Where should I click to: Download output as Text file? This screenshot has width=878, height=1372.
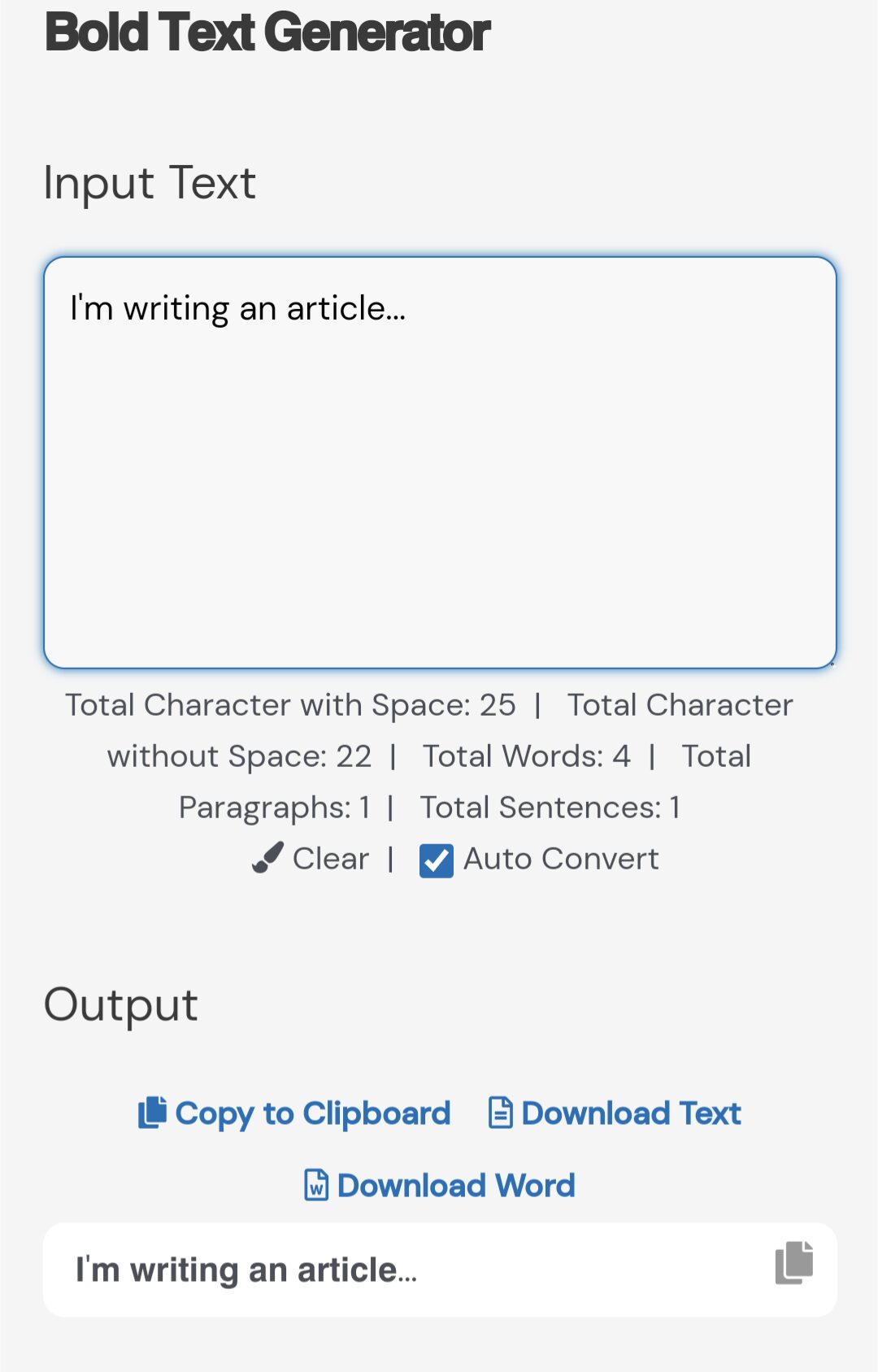[615, 1113]
